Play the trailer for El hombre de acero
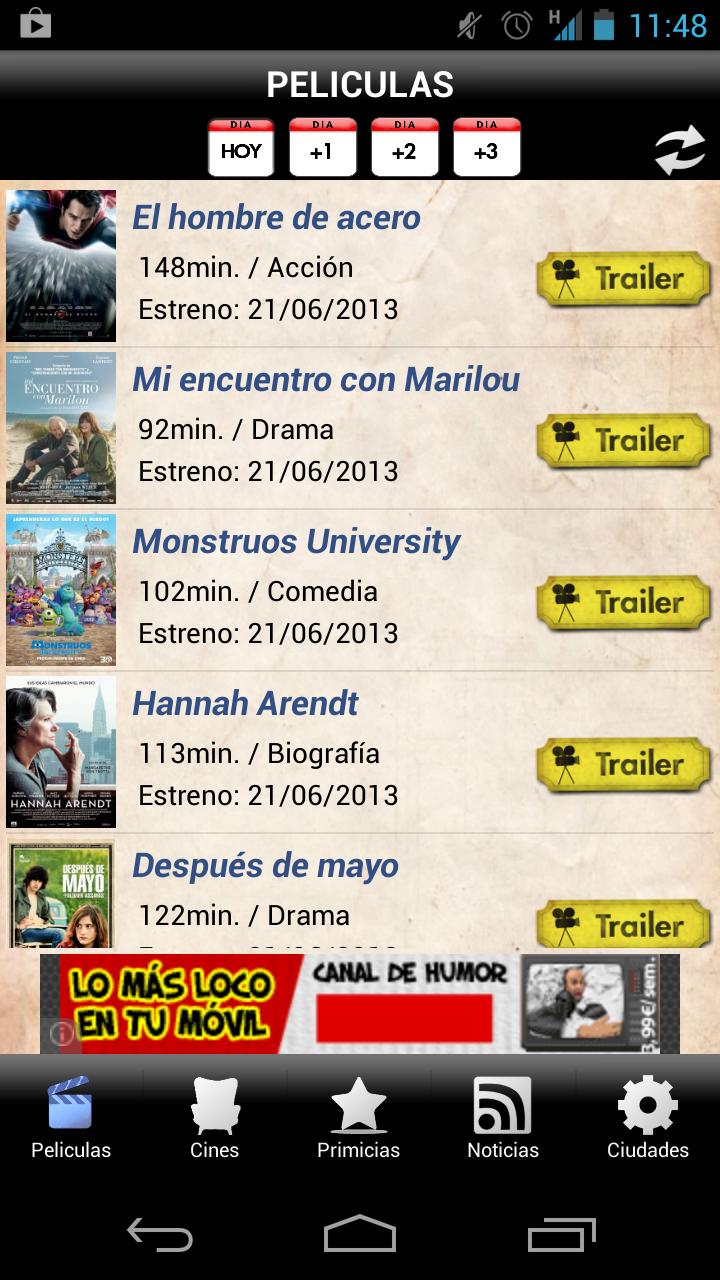 [x=622, y=278]
